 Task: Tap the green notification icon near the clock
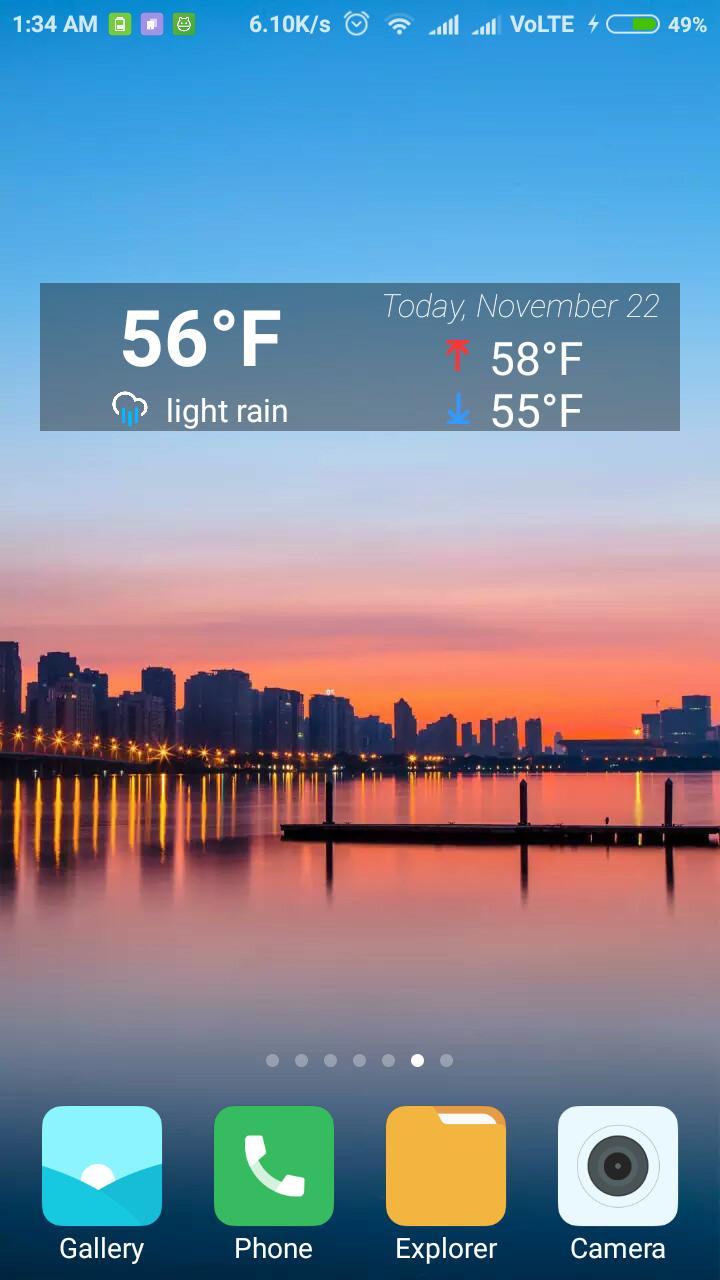pos(118,23)
